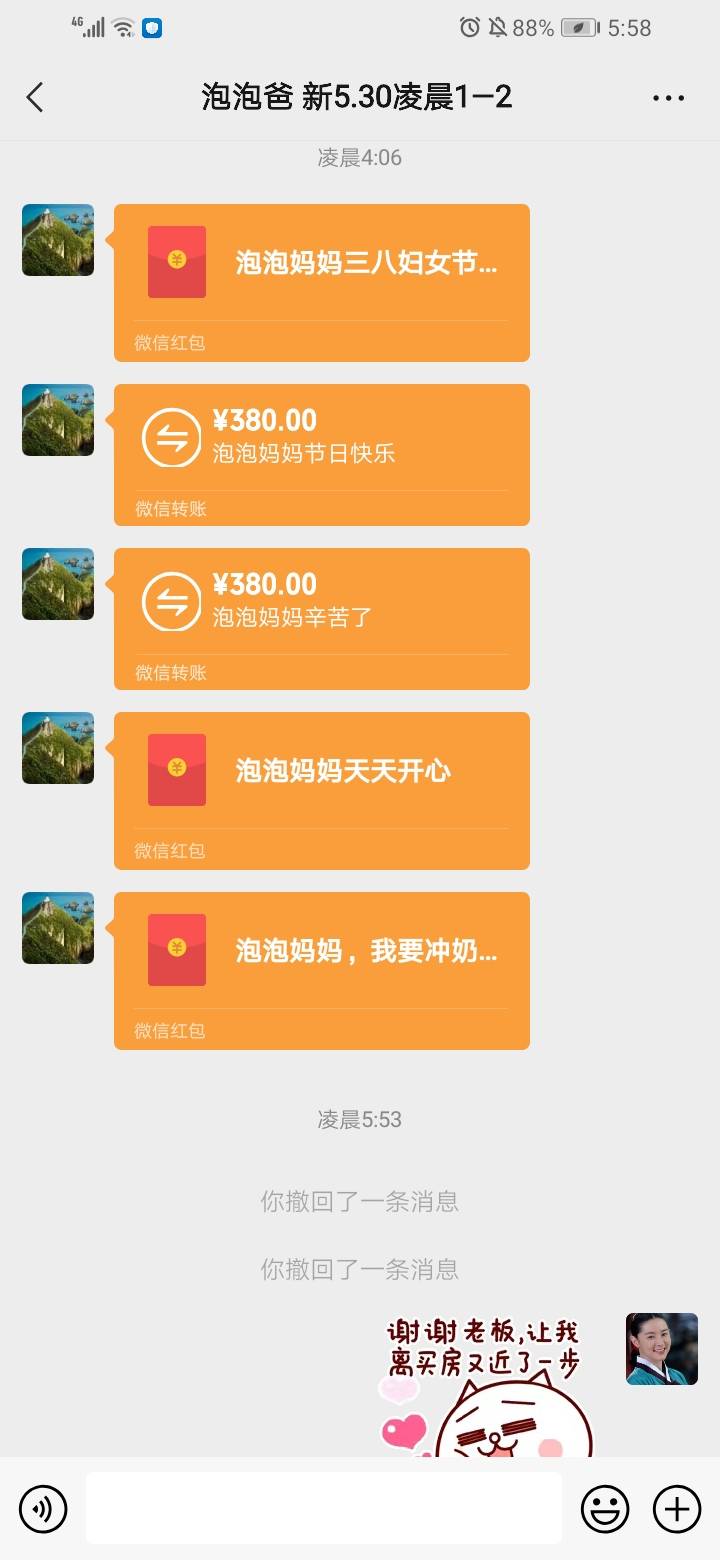This screenshot has width=720, height=1560.
Task: Tap the transfer arrows icon on 泡泡妈妈节日快乐
Action: click(170, 435)
